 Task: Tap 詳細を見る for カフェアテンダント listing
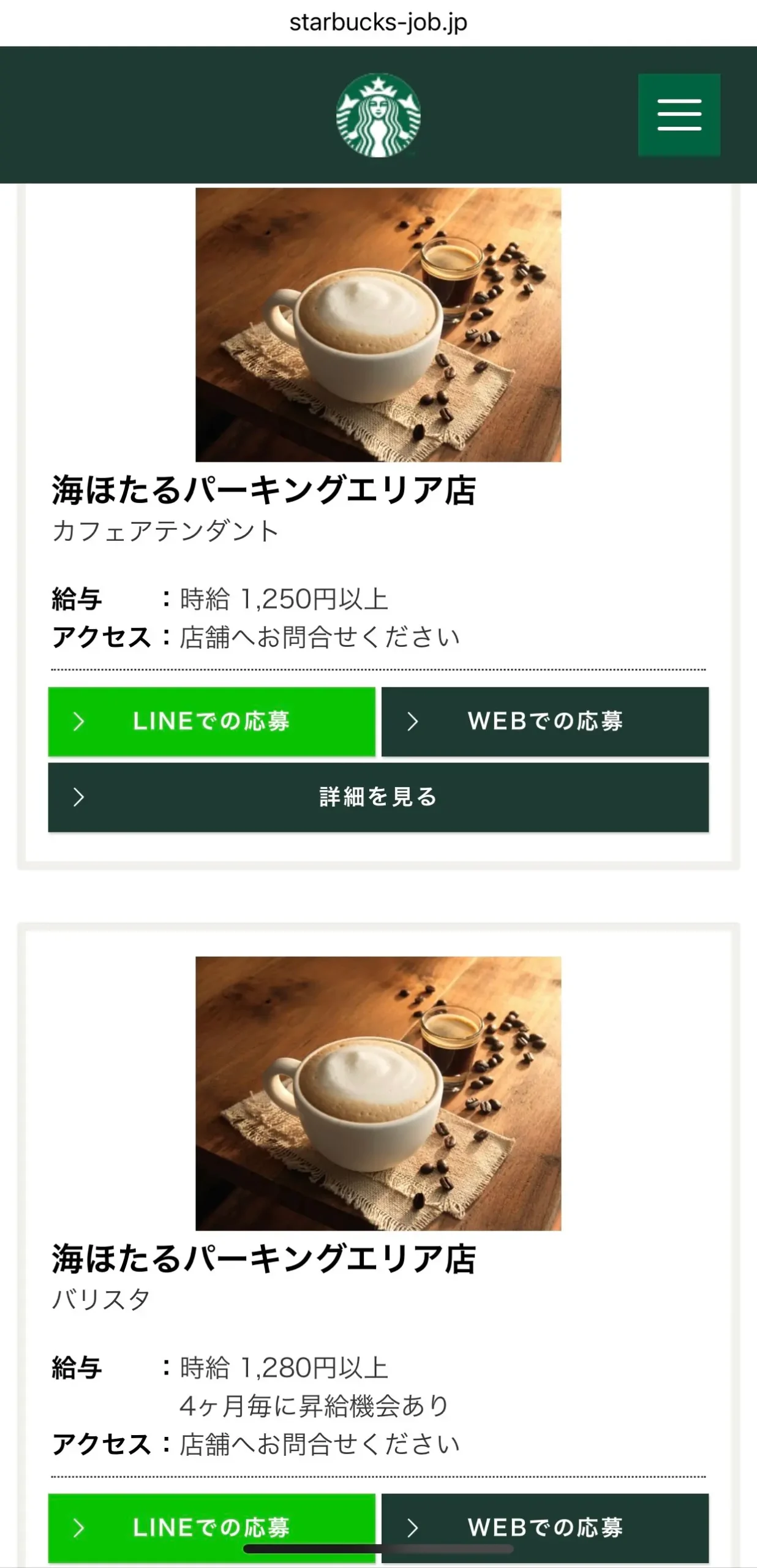[x=378, y=797]
